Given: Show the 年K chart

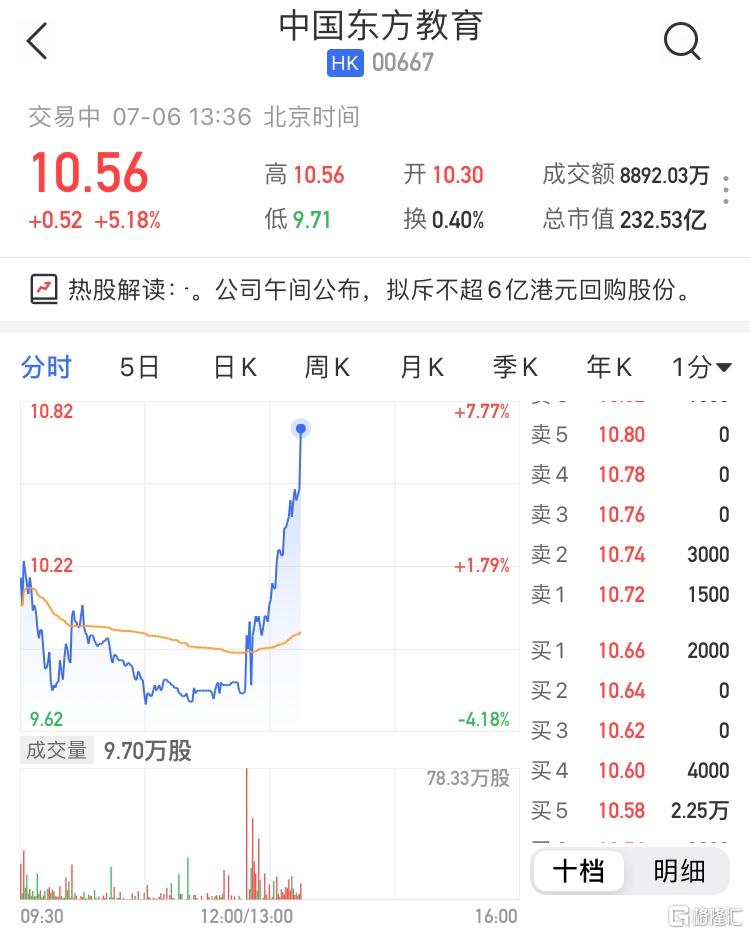Looking at the screenshot, I should pos(609,367).
